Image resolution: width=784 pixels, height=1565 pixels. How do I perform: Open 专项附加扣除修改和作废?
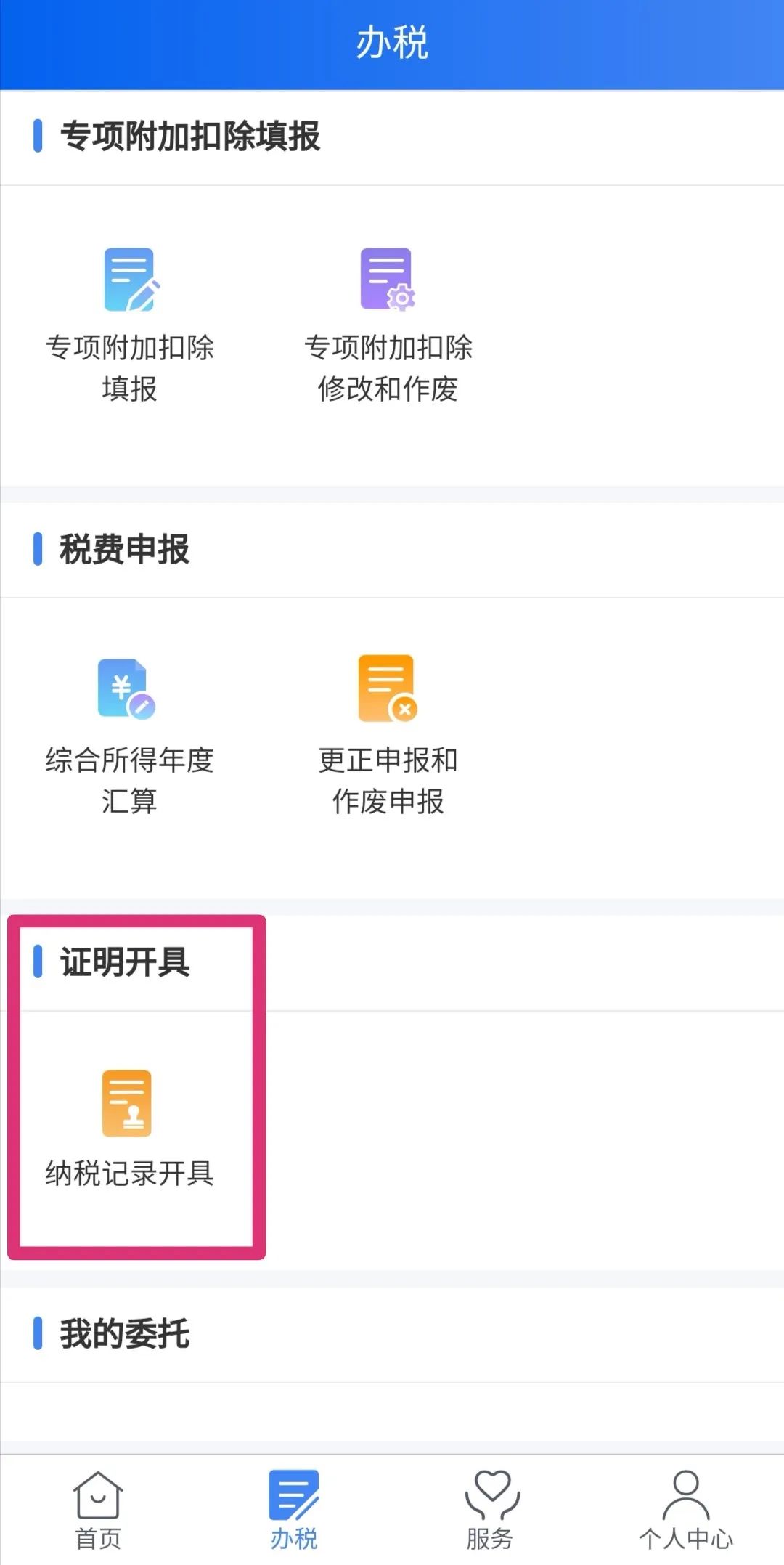(x=388, y=325)
